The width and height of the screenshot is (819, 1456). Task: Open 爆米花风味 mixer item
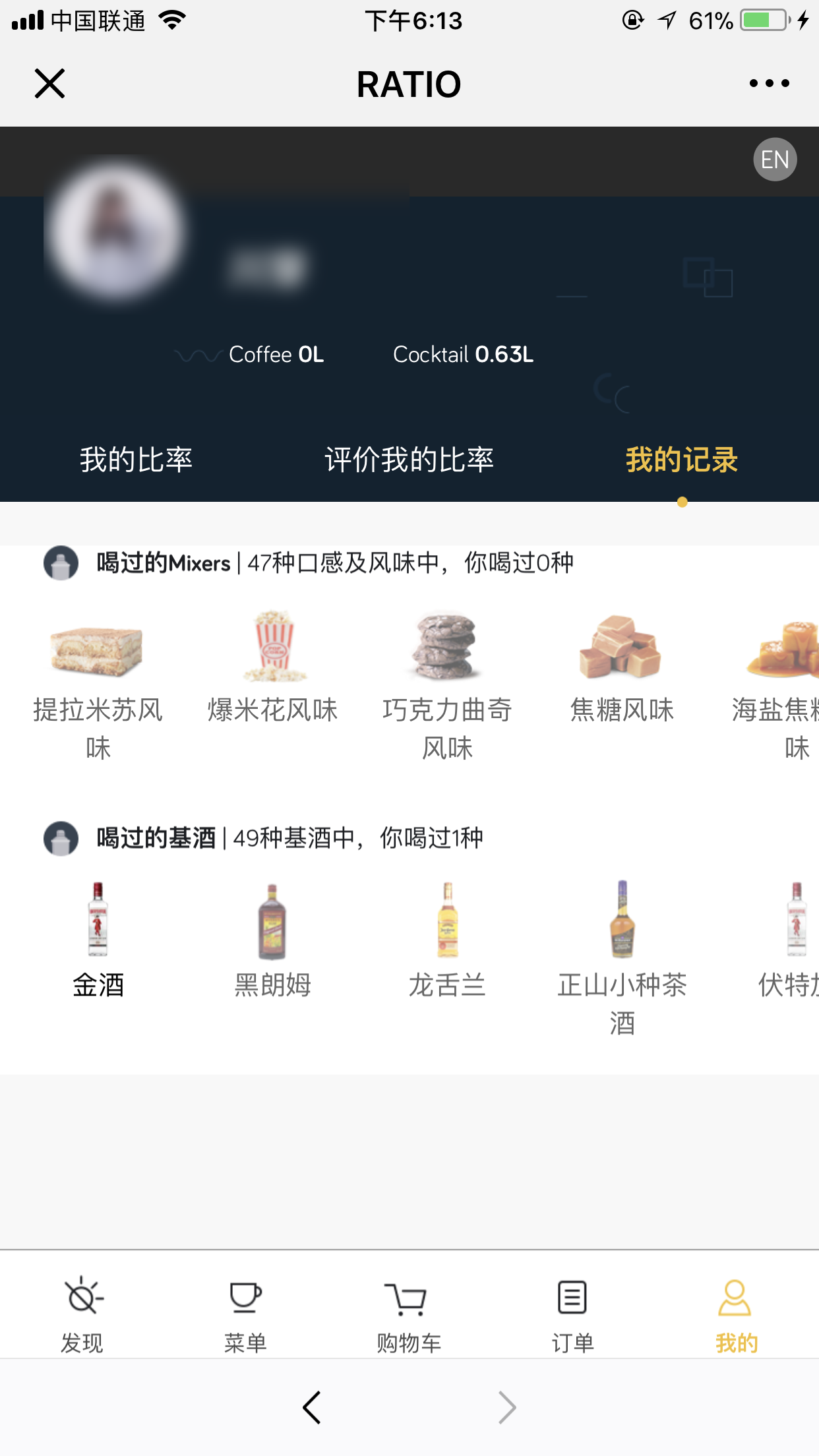point(272,666)
